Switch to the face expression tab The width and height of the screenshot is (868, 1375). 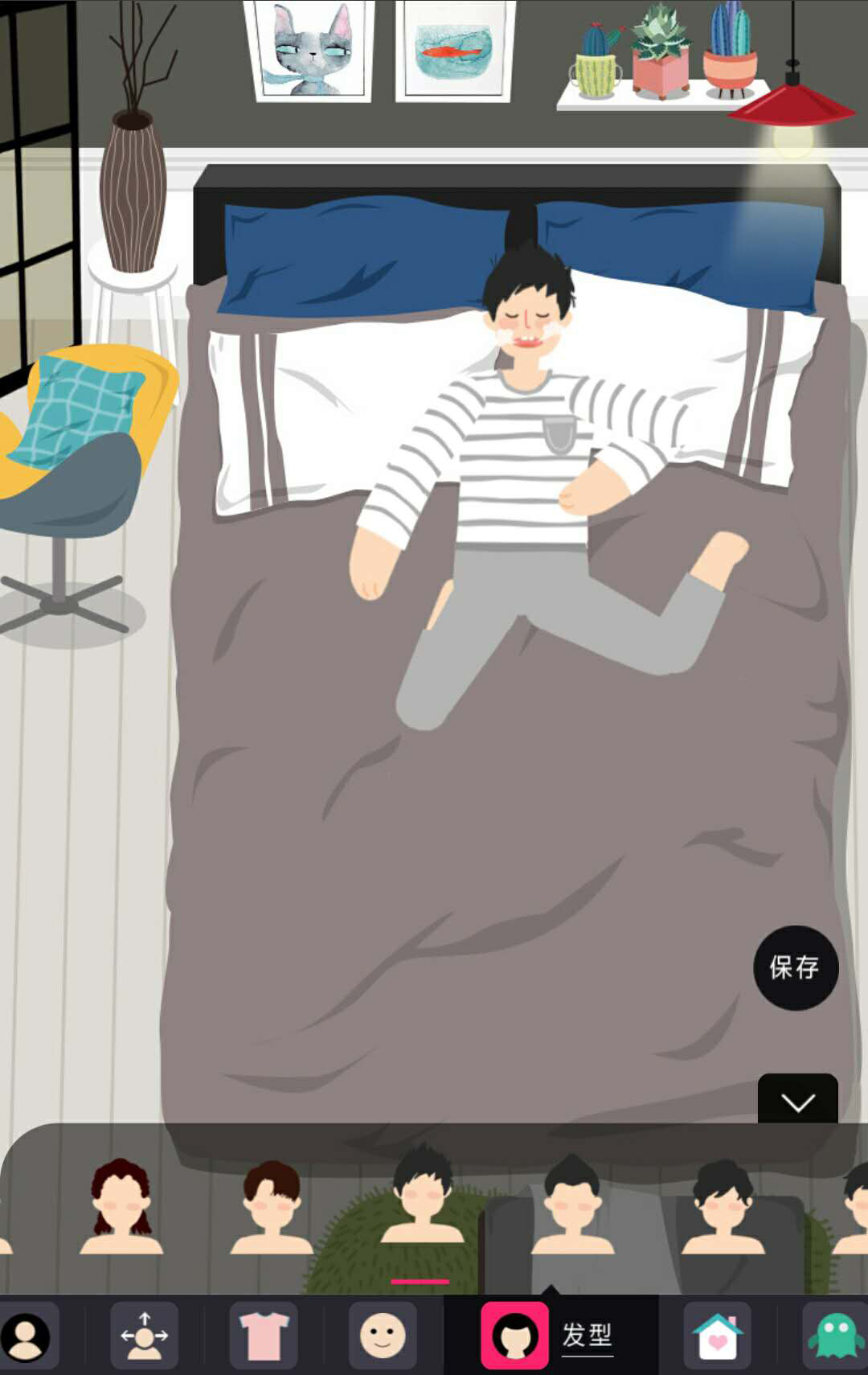coord(383,1336)
